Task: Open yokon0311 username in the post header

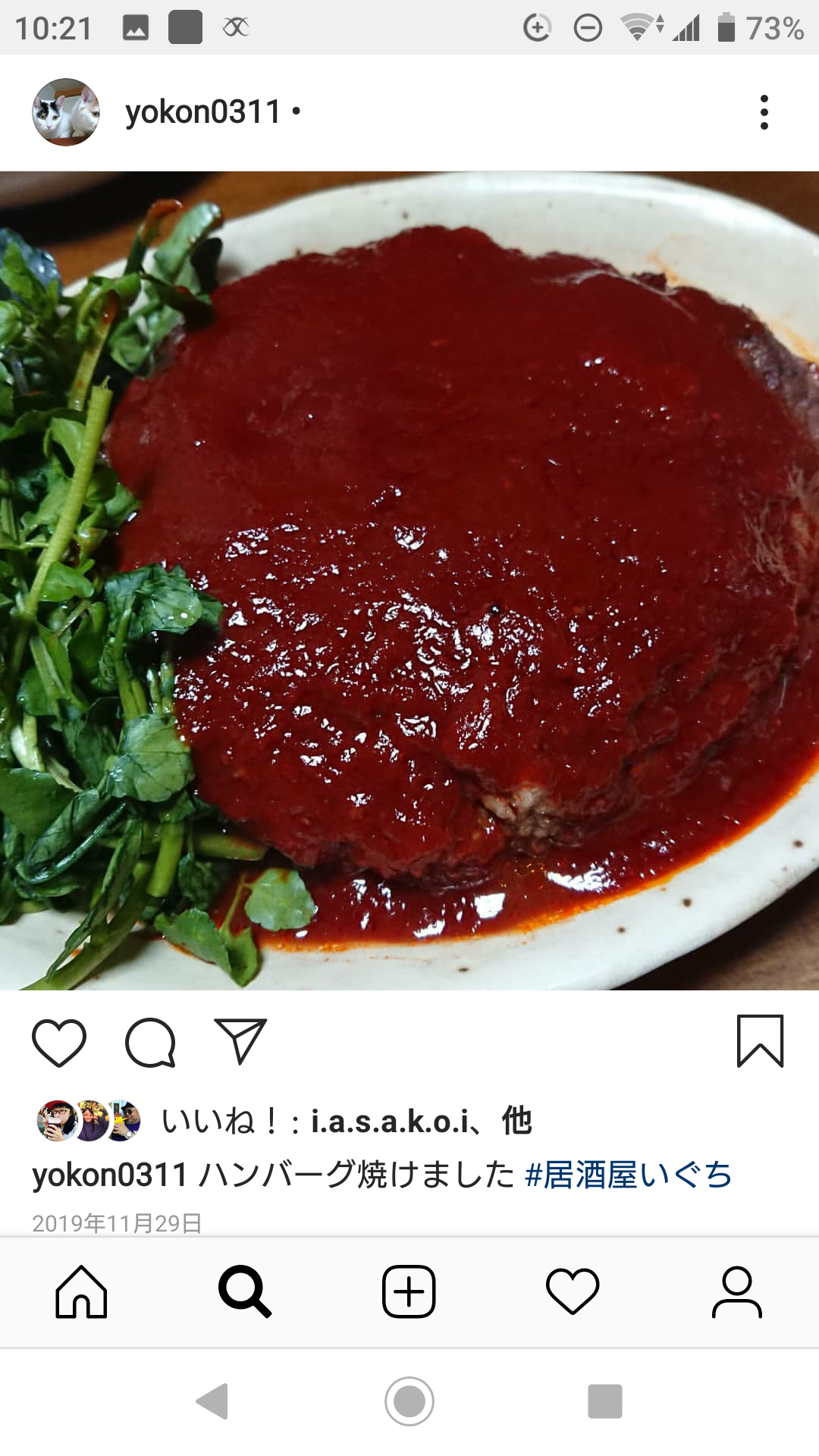Action: tap(203, 112)
